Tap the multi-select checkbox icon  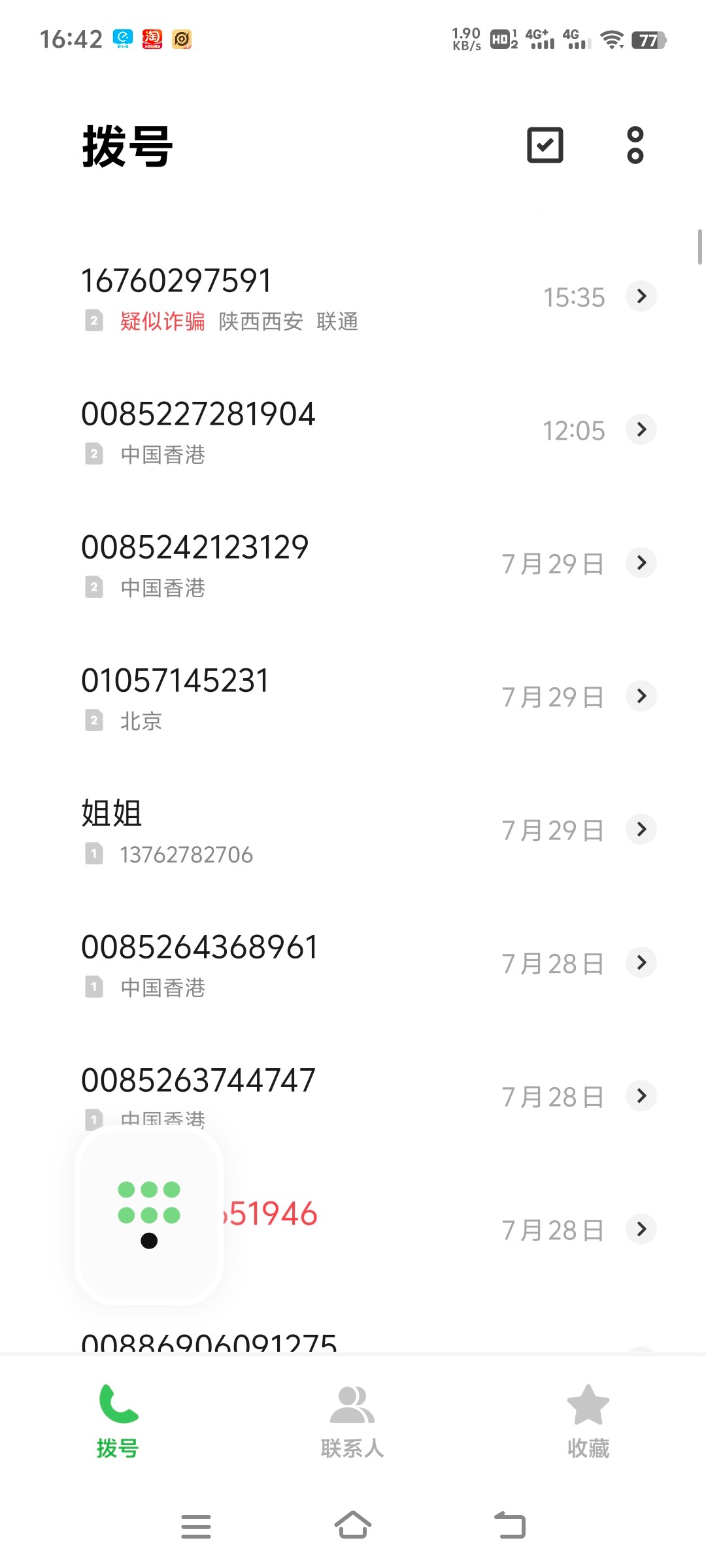[x=545, y=145]
